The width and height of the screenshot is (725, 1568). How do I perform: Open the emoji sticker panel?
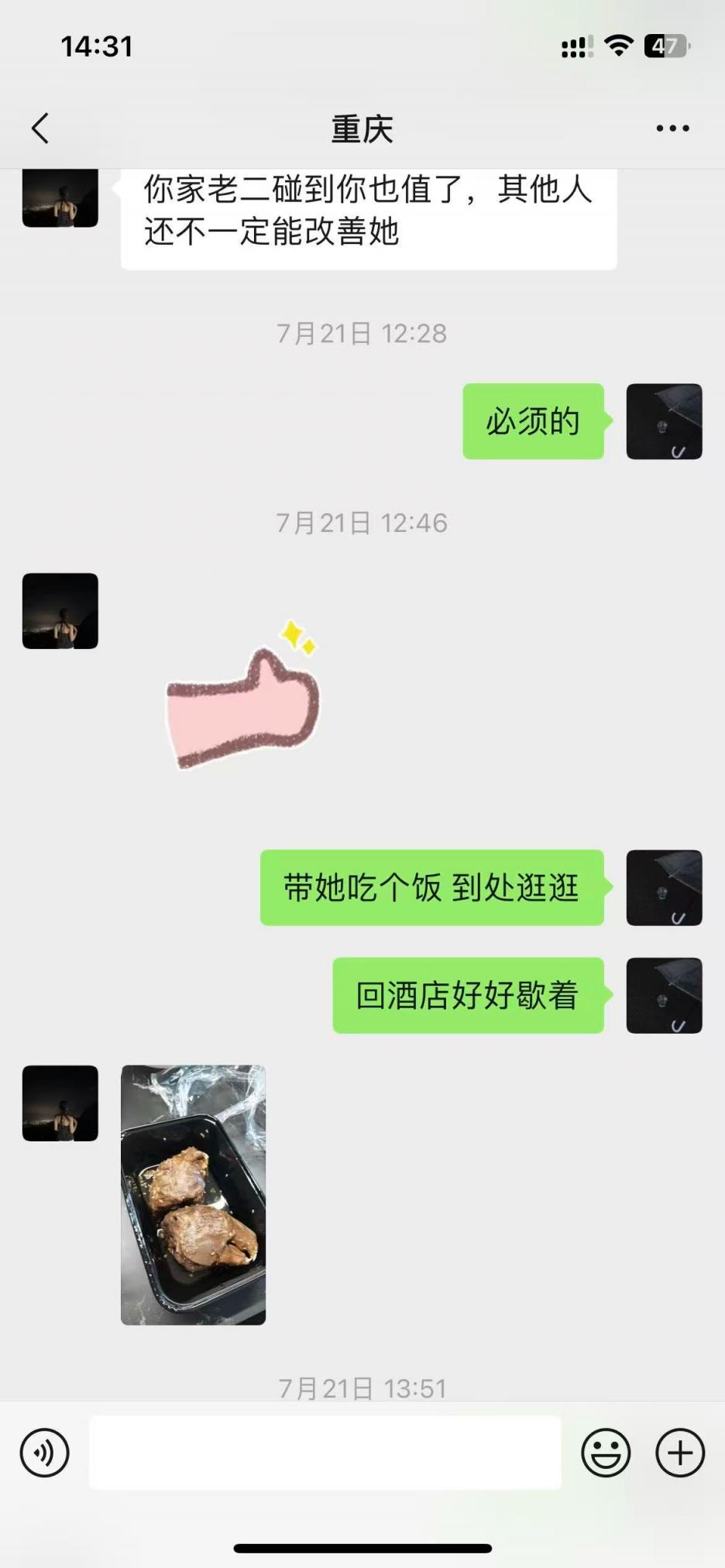pos(606,1453)
